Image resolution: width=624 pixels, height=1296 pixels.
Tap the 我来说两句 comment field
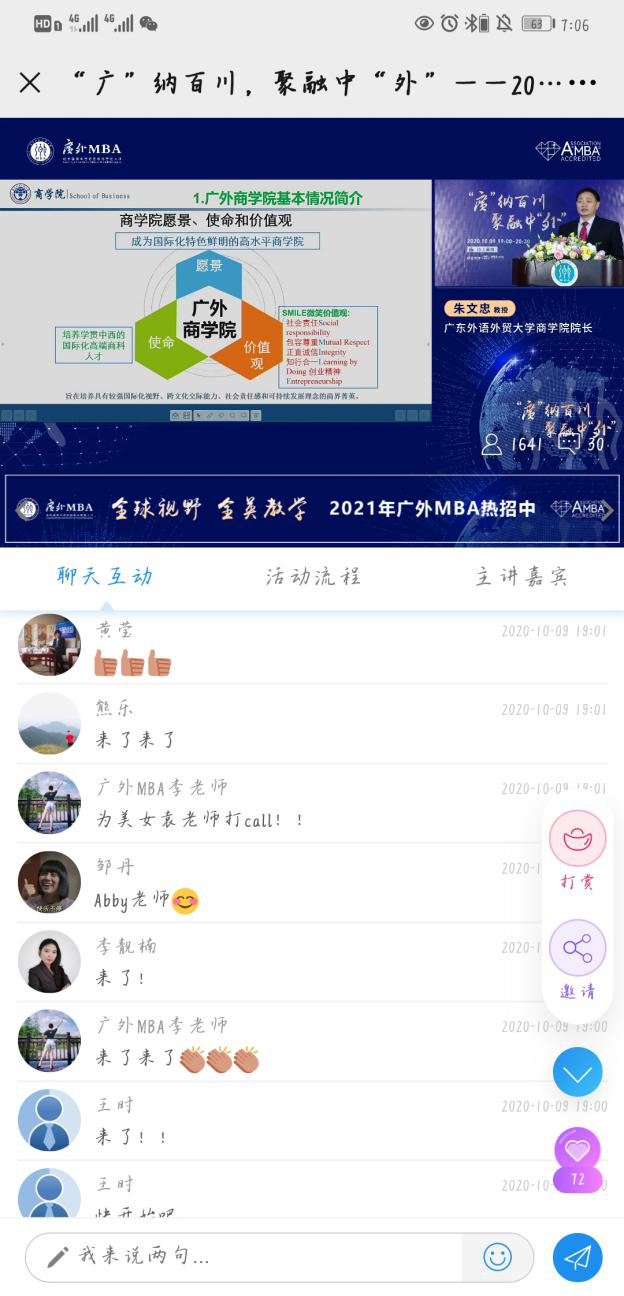pyautogui.click(x=245, y=1257)
